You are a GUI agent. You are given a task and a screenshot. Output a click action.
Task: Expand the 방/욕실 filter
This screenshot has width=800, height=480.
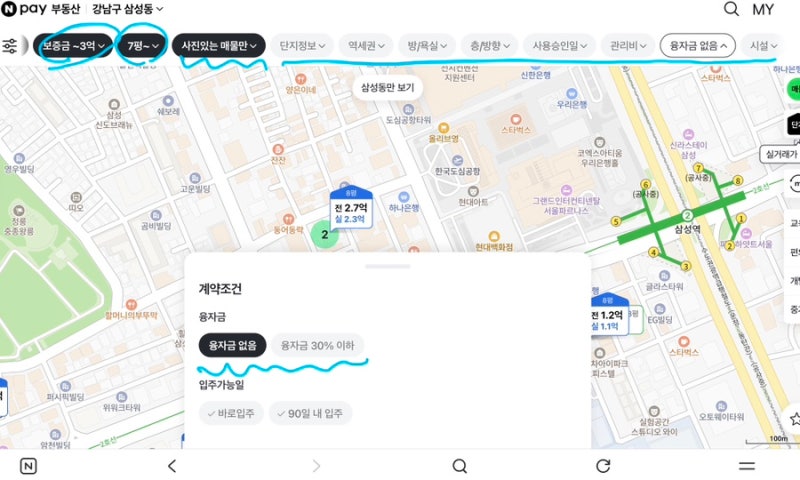(427, 45)
